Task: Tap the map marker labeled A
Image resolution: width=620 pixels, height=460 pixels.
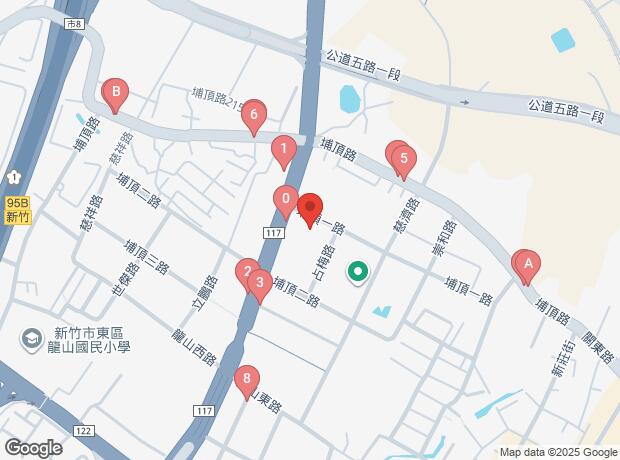Action: (527, 264)
